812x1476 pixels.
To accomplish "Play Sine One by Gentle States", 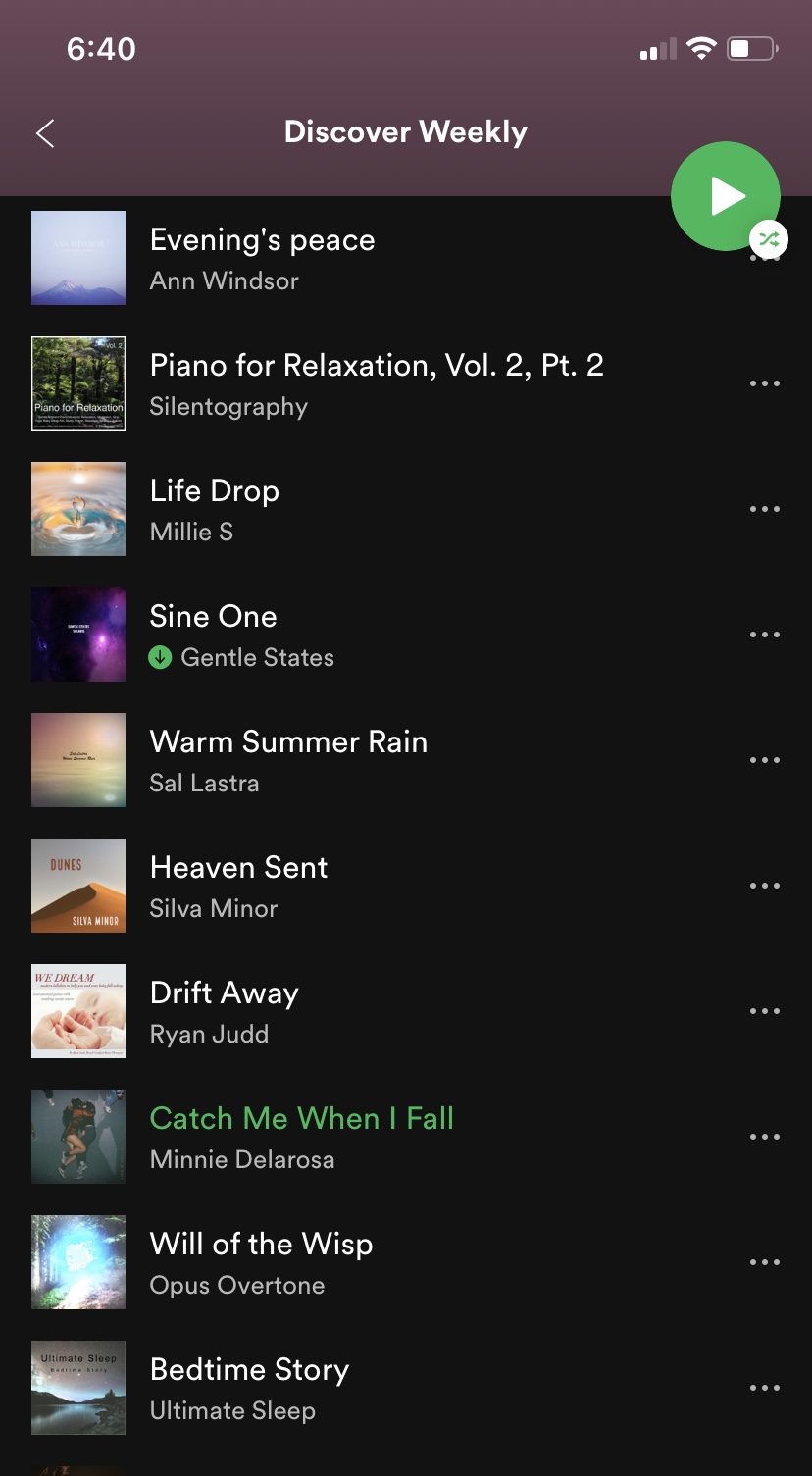I will pyautogui.click(x=213, y=635).
